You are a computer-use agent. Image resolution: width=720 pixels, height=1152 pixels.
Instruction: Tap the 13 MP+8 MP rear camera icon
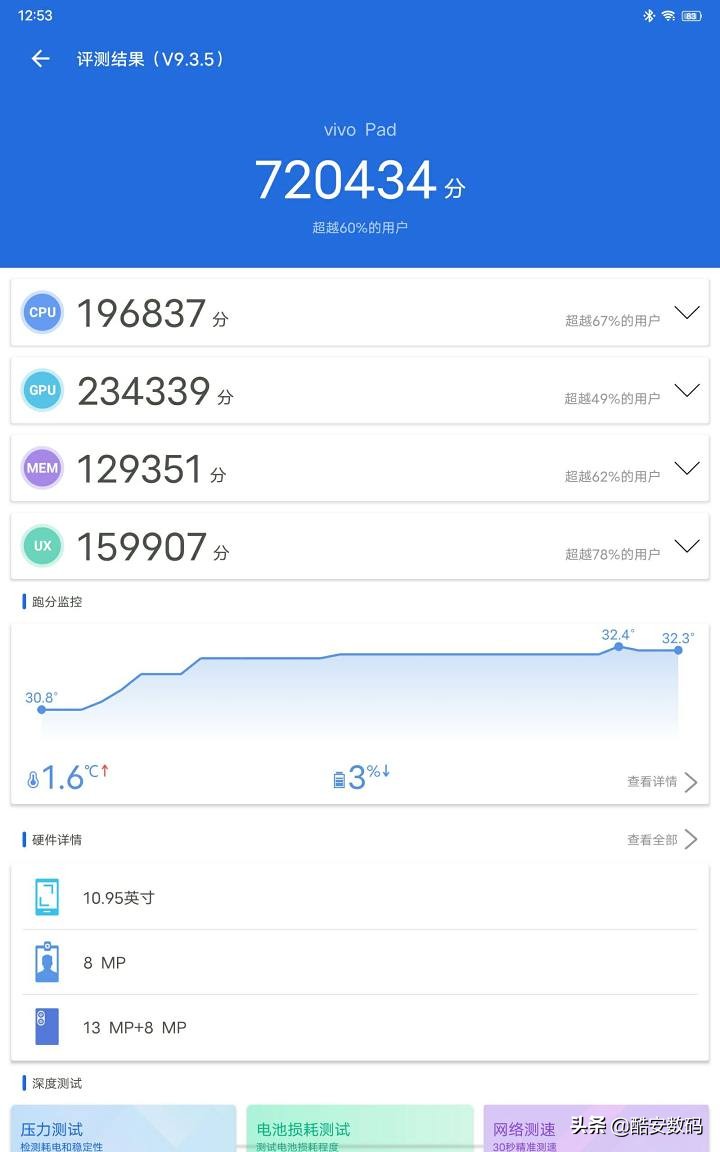point(47,1026)
